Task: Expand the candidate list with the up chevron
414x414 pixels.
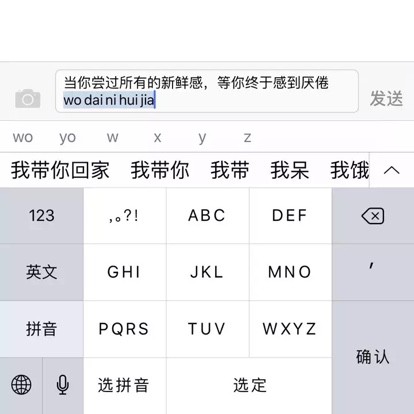Action: (392, 170)
